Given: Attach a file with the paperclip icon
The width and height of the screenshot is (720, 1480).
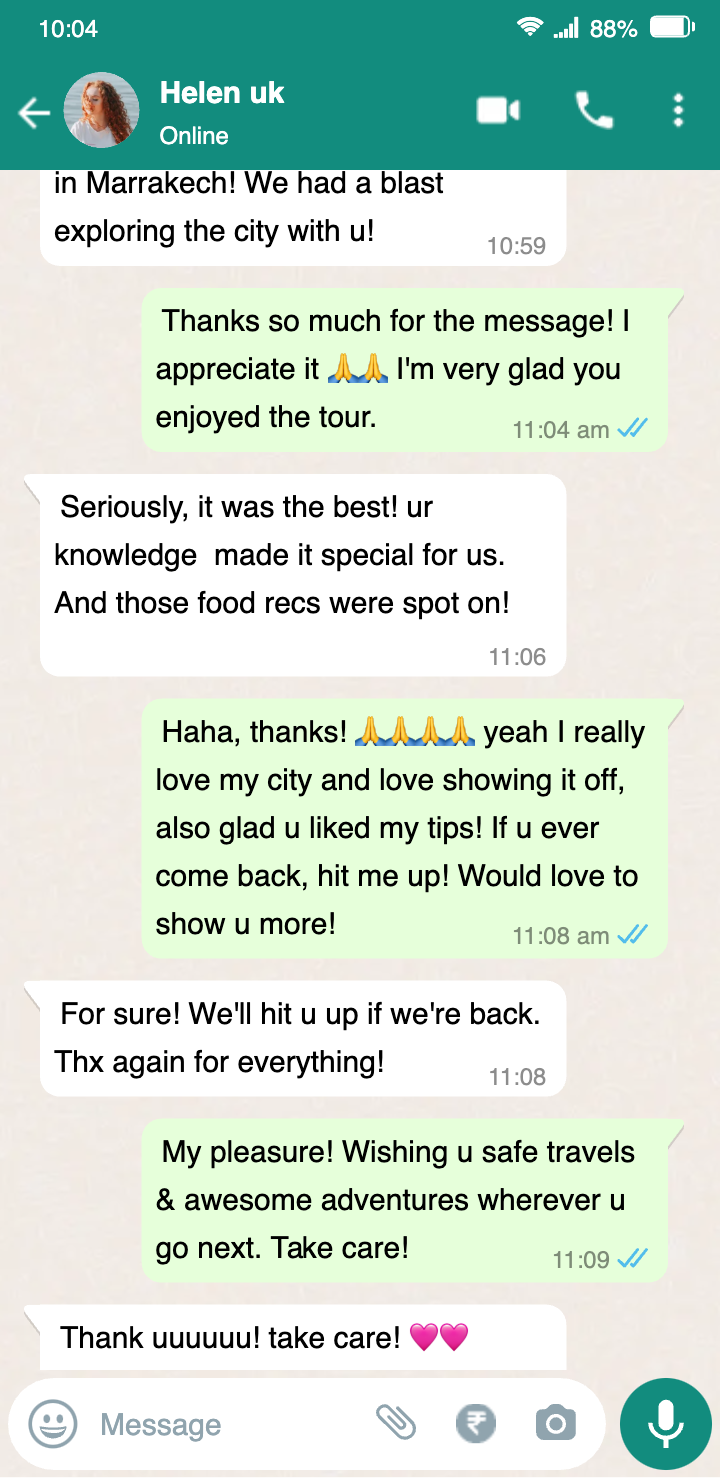Looking at the screenshot, I should click(396, 1421).
